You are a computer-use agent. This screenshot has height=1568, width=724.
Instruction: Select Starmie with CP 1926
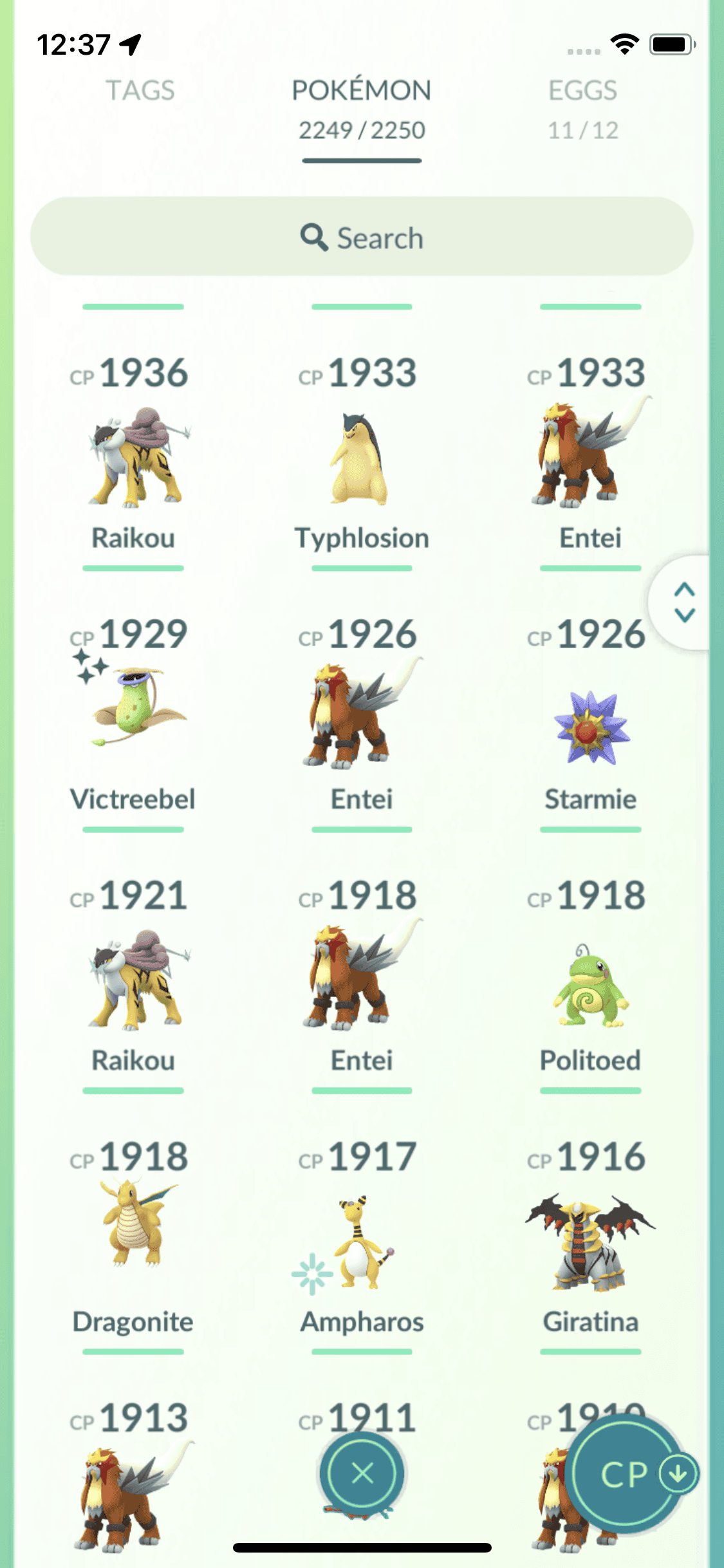(x=589, y=727)
